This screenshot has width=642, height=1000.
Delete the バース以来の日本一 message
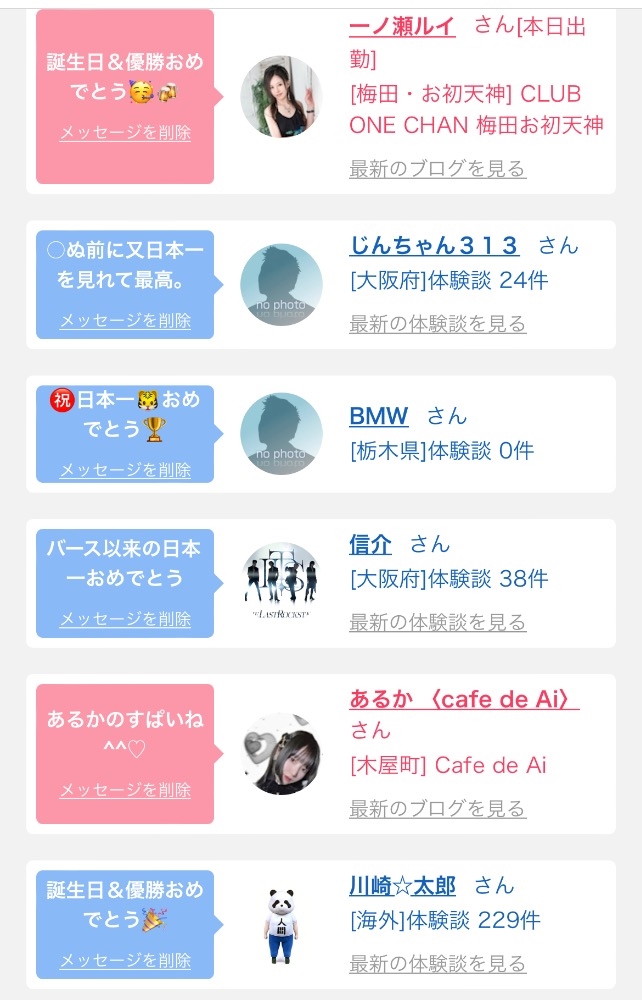click(x=125, y=619)
